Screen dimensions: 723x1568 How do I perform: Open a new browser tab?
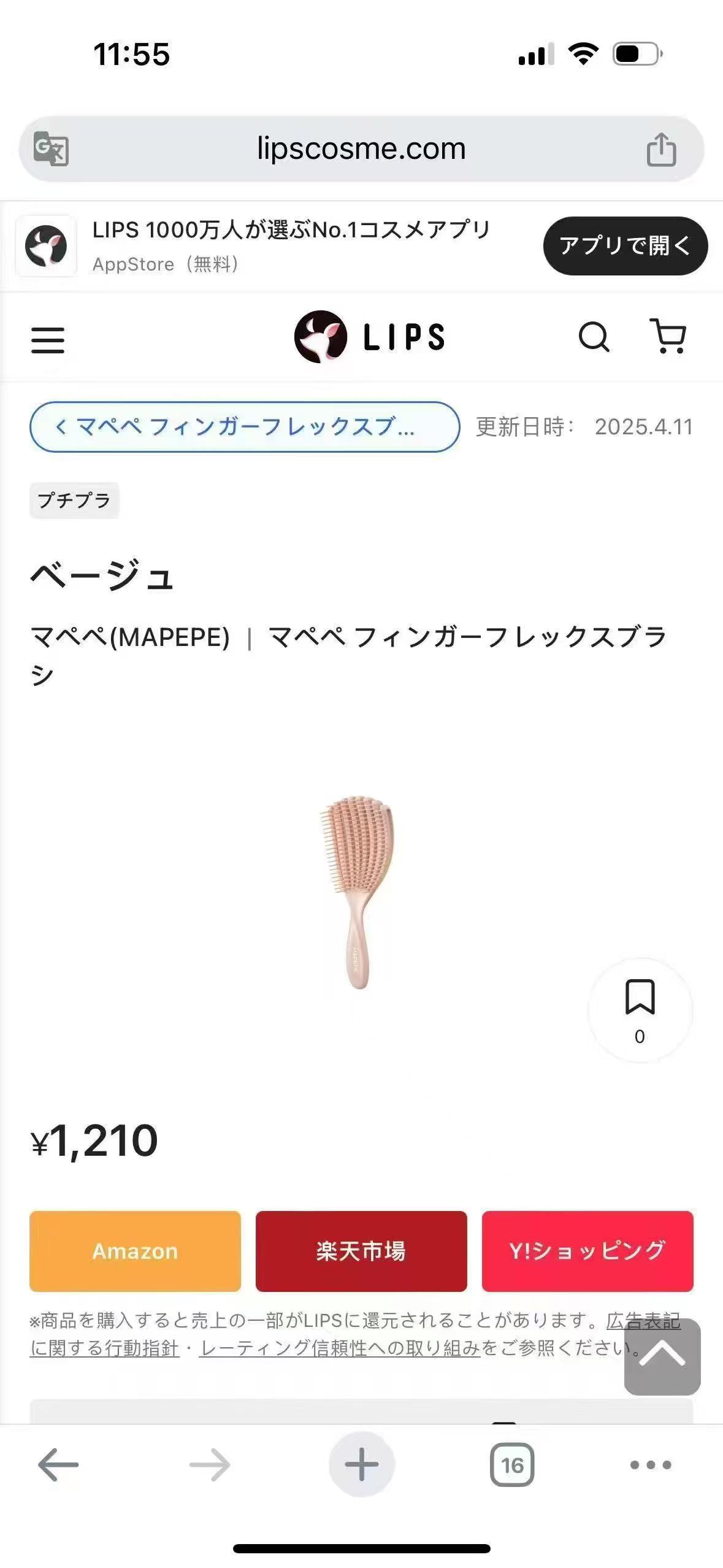pyautogui.click(x=362, y=1465)
